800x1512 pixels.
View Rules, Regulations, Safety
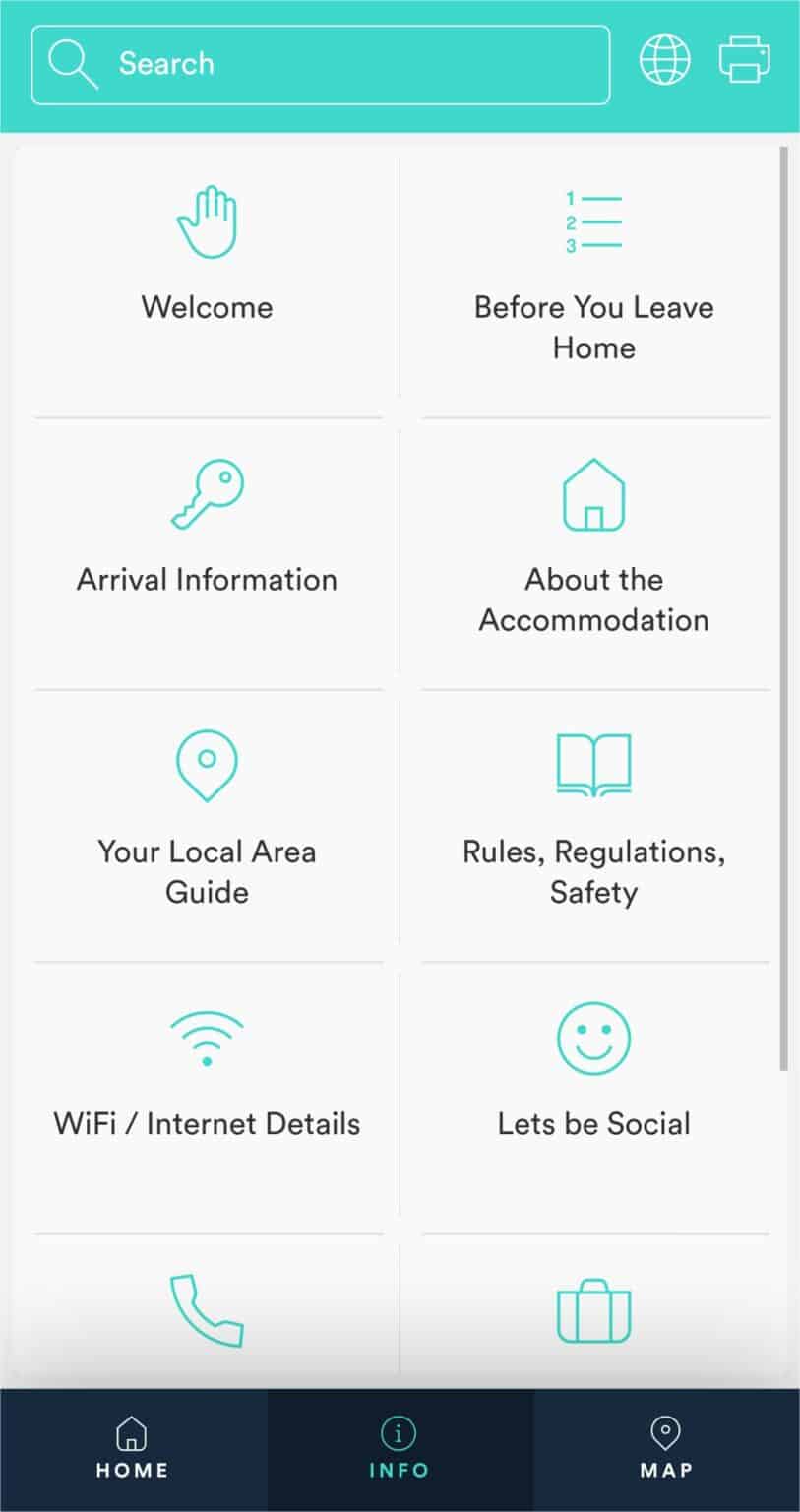pos(593,827)
